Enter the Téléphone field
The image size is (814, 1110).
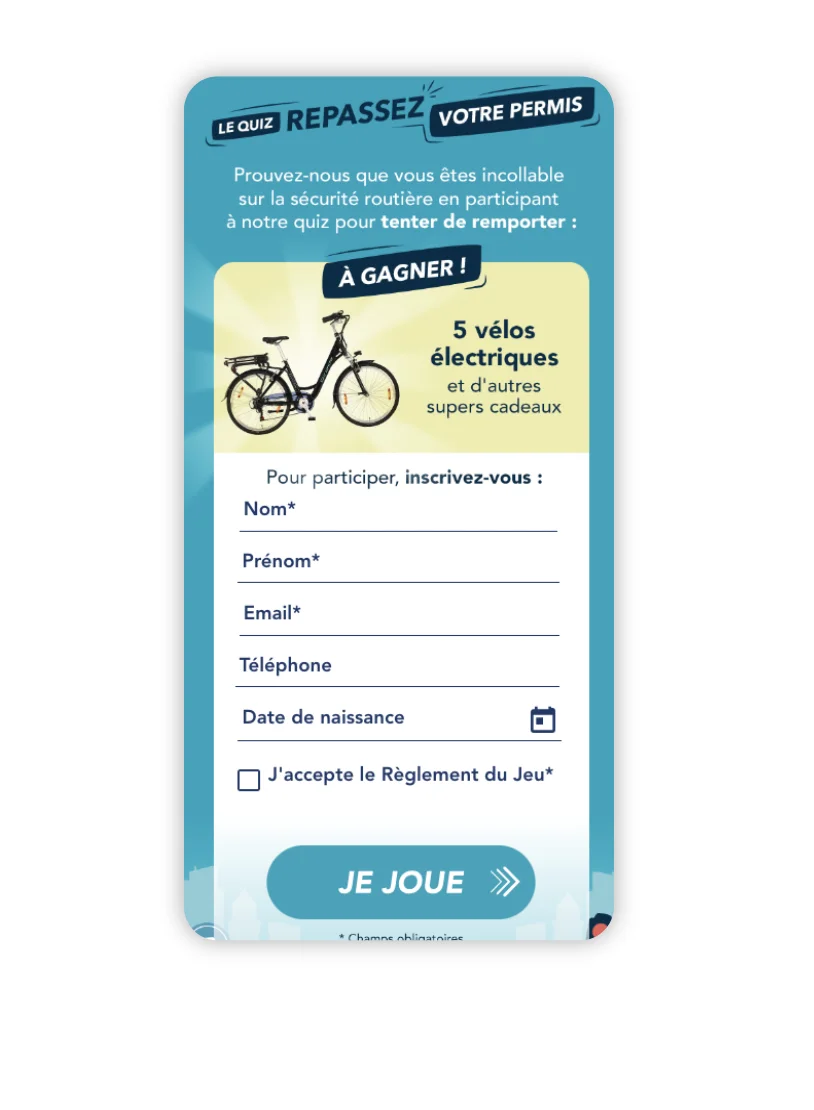(x=398, y=666)
